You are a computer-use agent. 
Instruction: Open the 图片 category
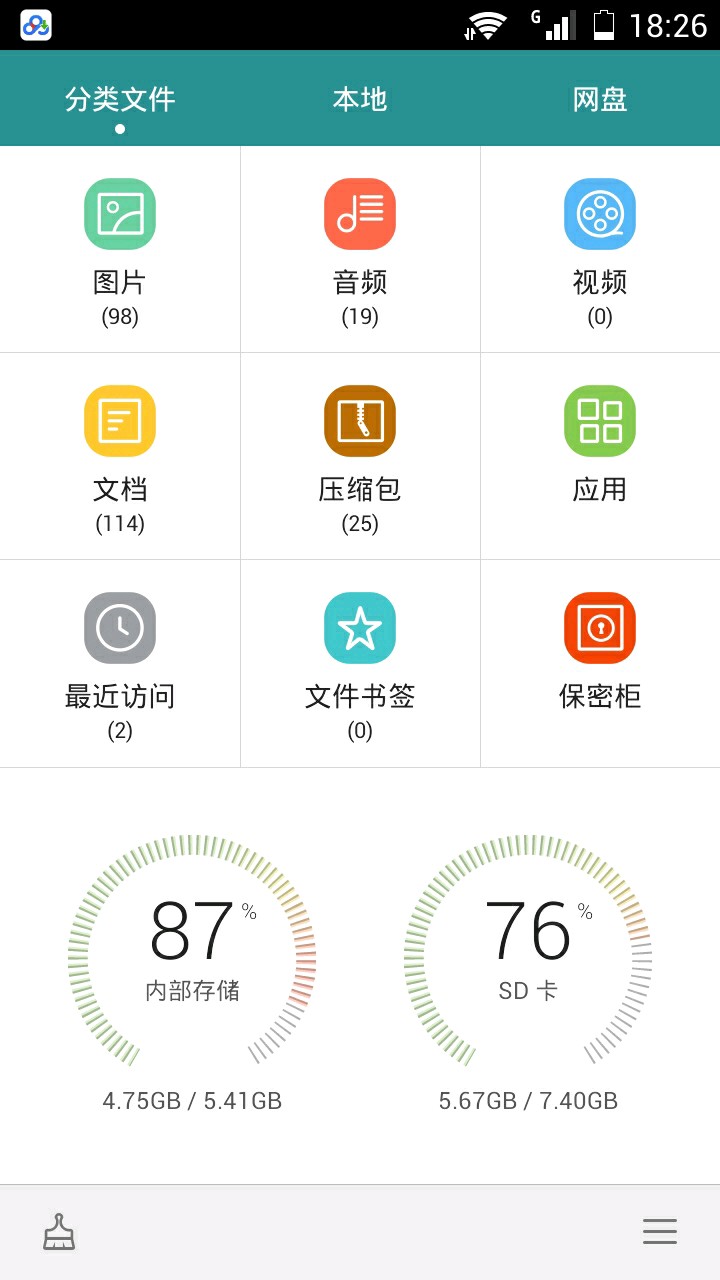click(x=120, y=248)
